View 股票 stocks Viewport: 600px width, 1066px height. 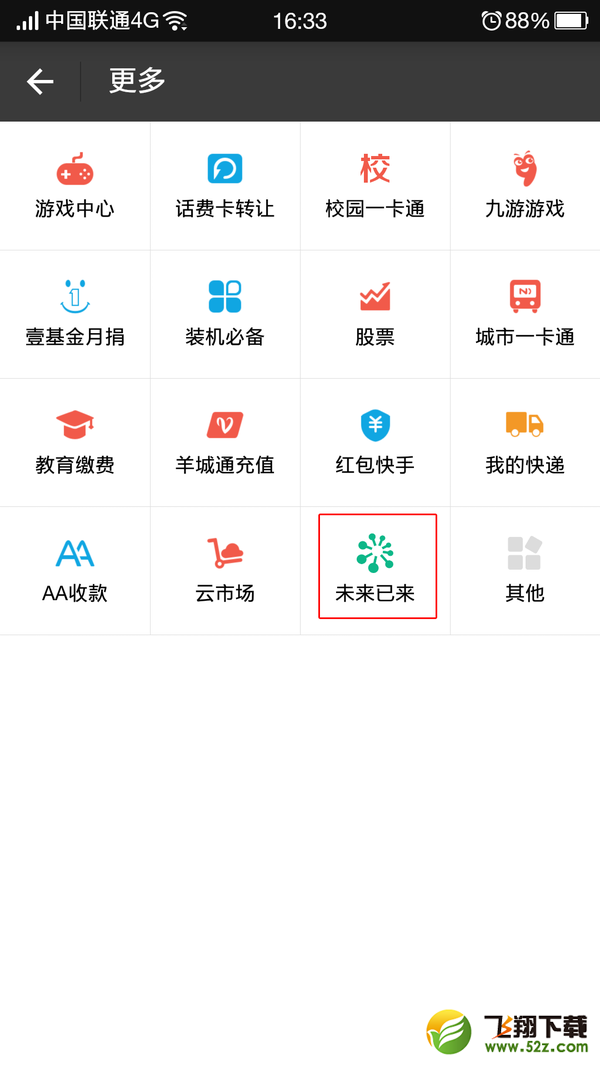click(x=375, y=314)
